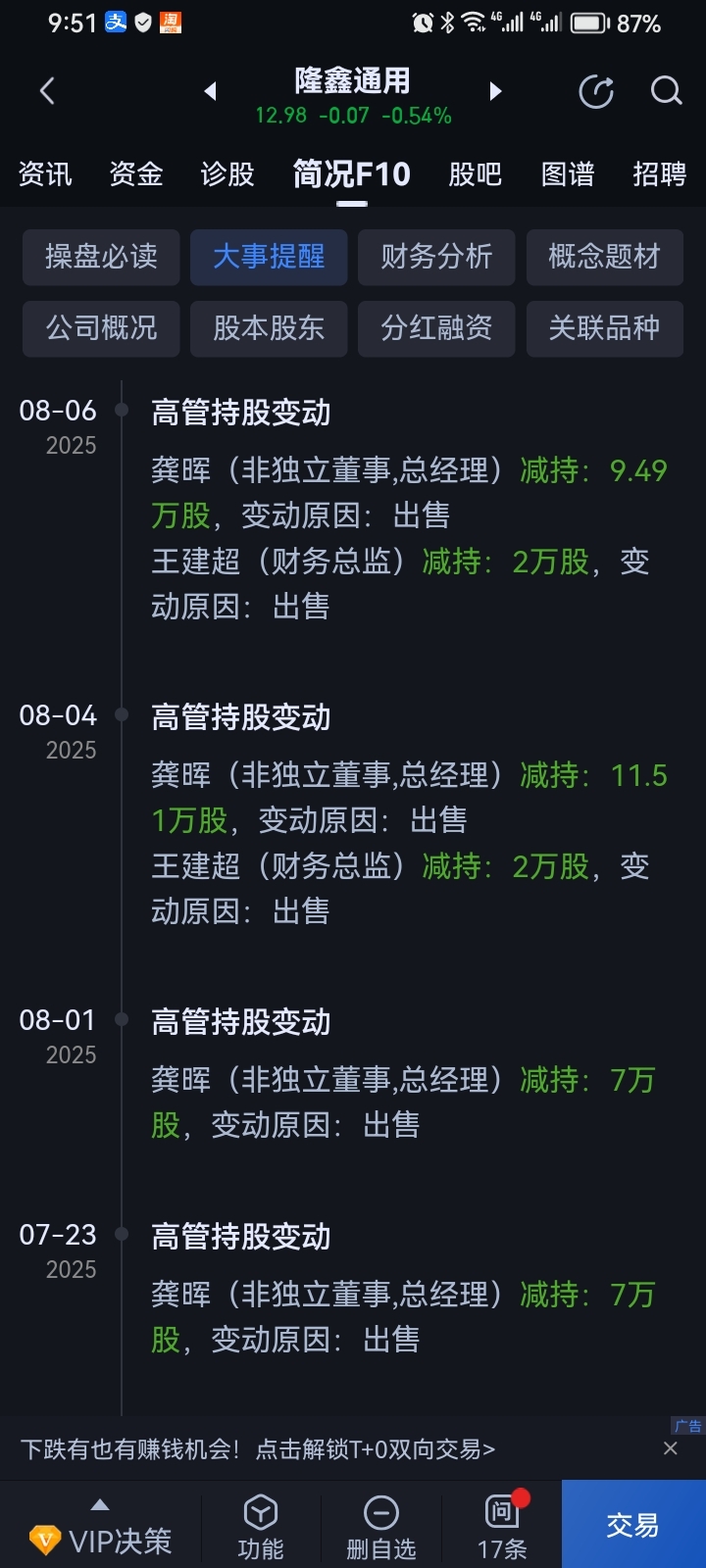Open the 概念题材 section
The height and width of the screenshot is (1568, 706).
(x=605, y=257)
